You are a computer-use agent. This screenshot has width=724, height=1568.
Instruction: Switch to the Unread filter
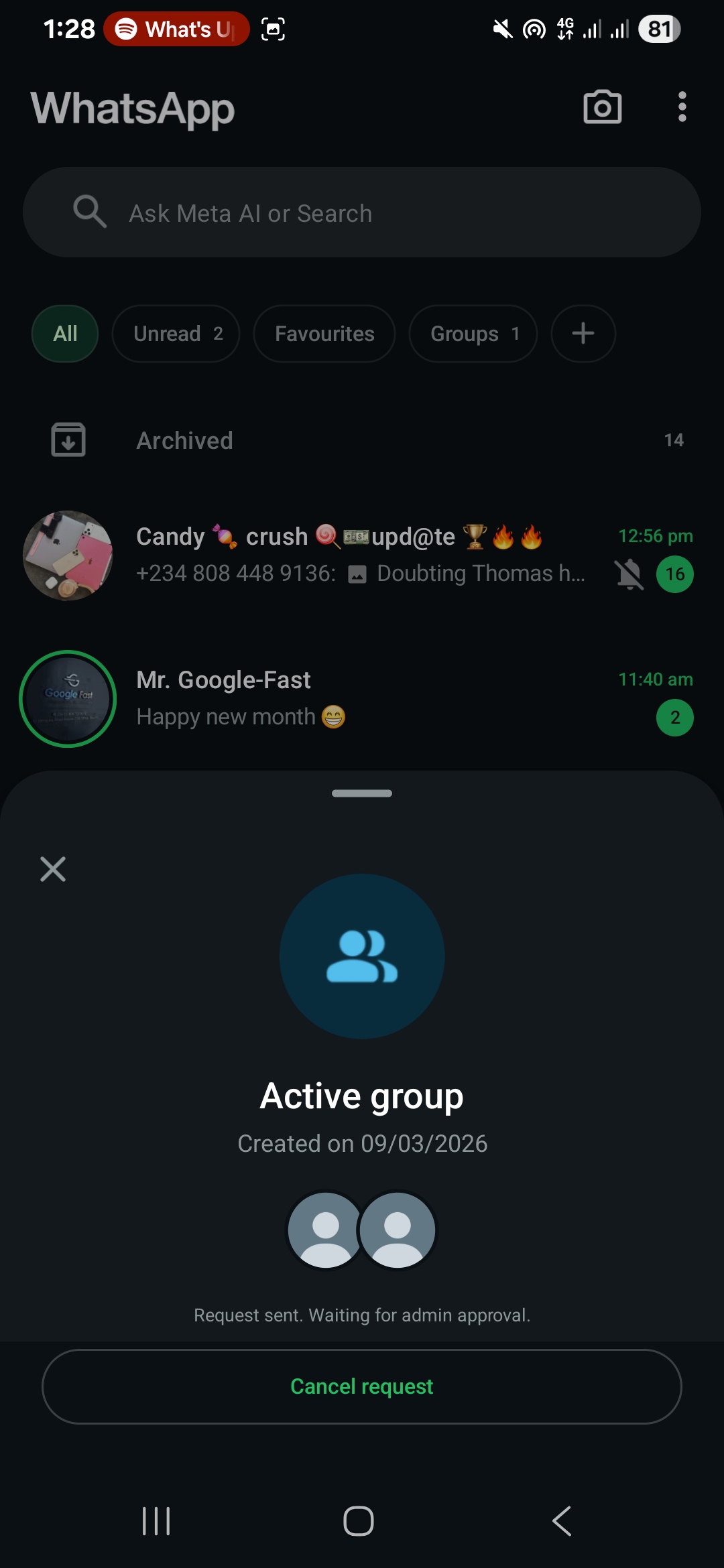coord(176,334)
